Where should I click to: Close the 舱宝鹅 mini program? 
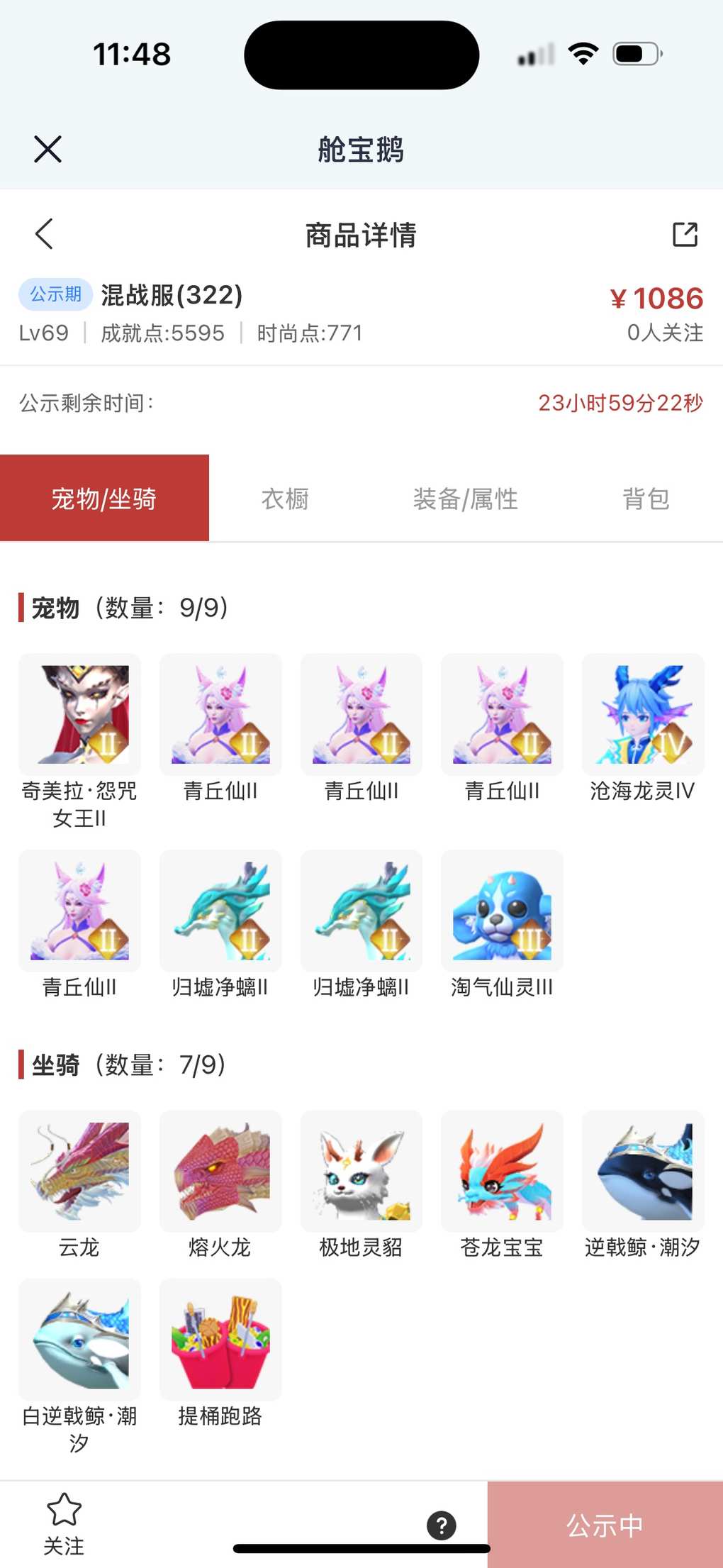click(47, 149)
